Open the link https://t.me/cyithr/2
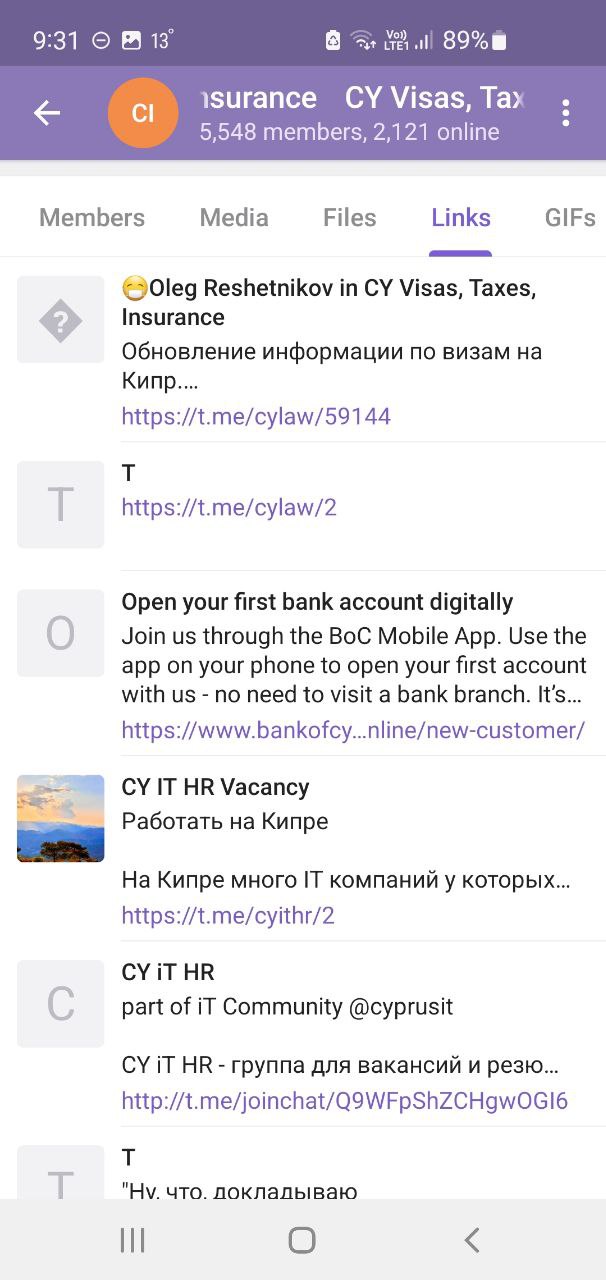606x1280 pixels. [x=228, y=915]
